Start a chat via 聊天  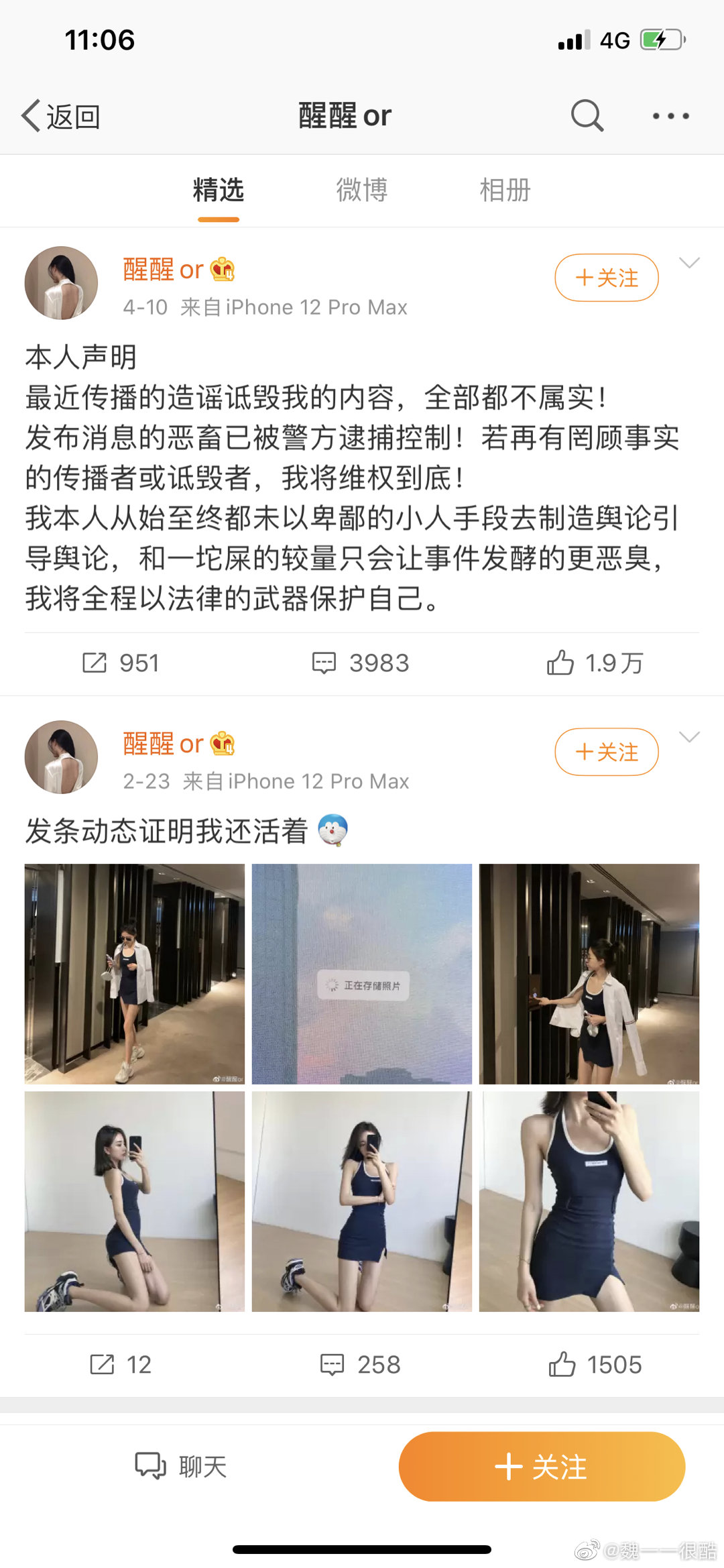181,1467
